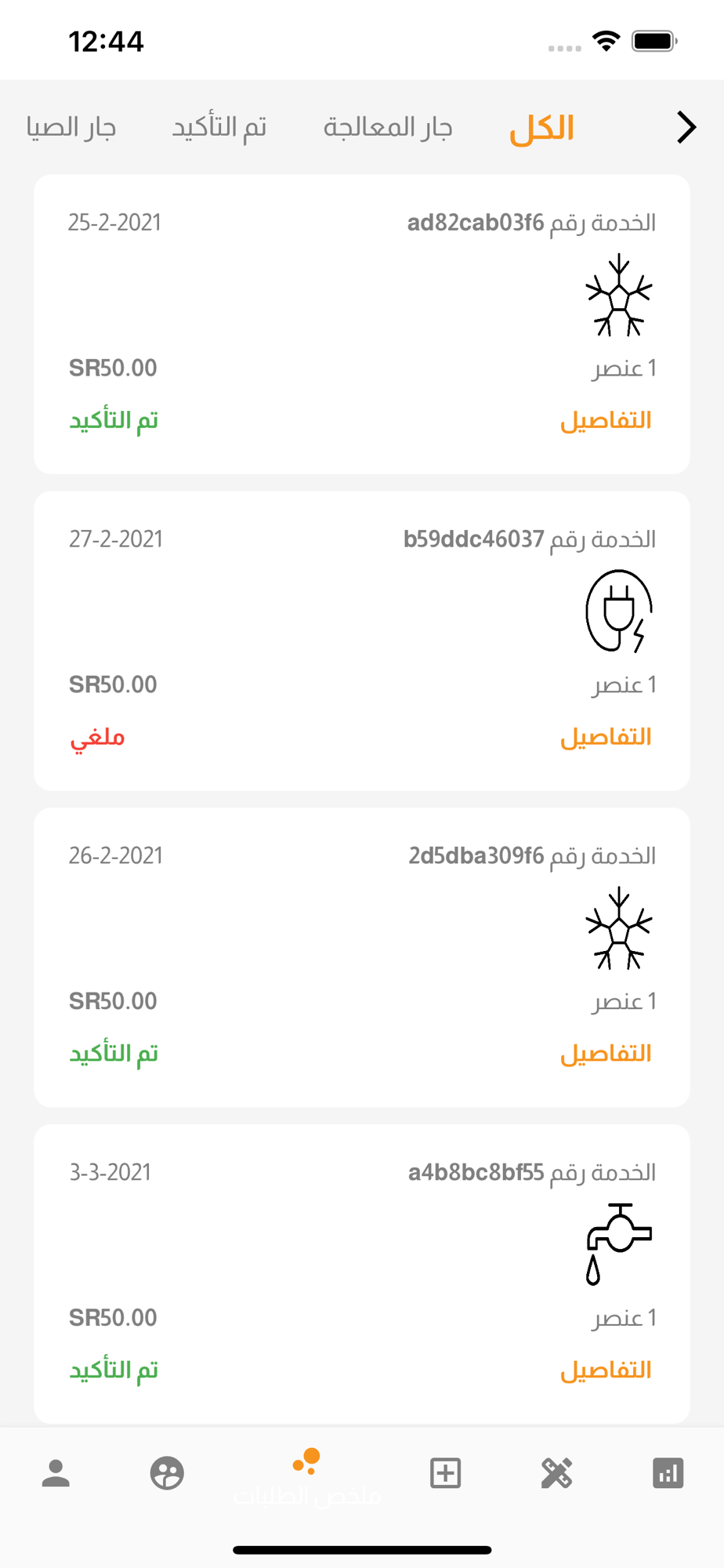Open التفاصيل for service 2d5dba309f6
The image size is (724, 1568).
(x=606, y=1054)
